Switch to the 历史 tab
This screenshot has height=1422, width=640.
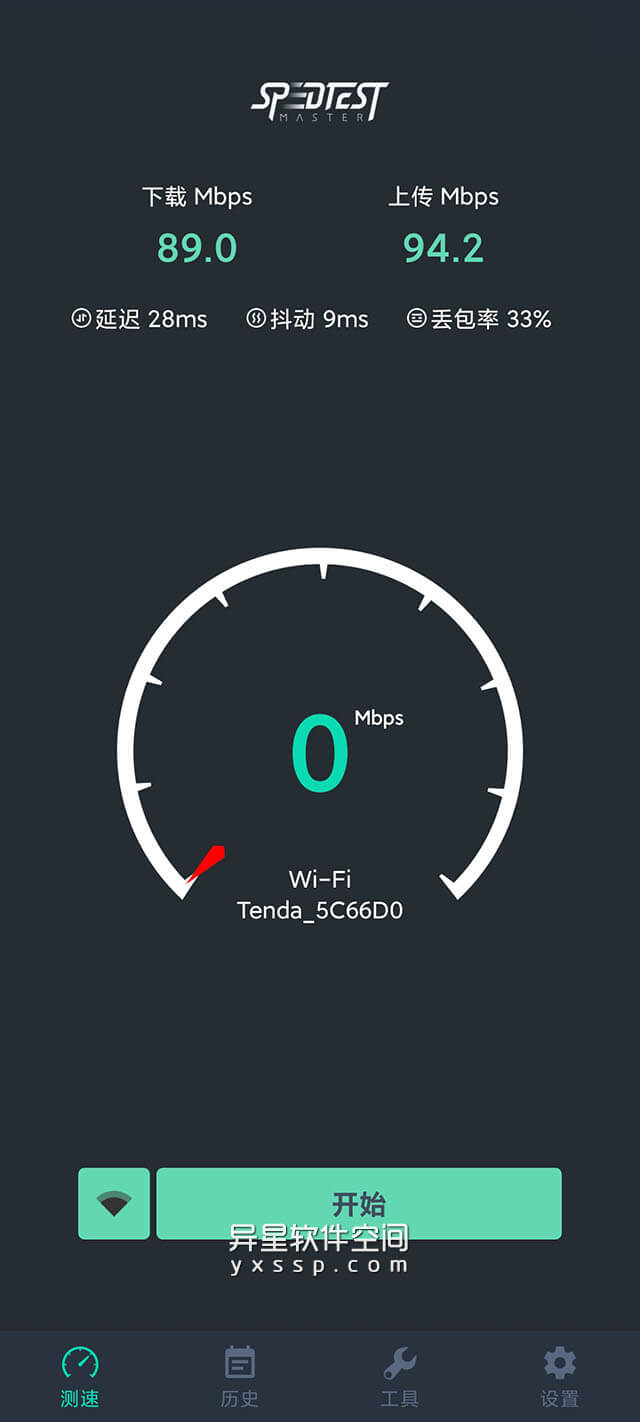pyautogui.click(x=240, y=1376)
